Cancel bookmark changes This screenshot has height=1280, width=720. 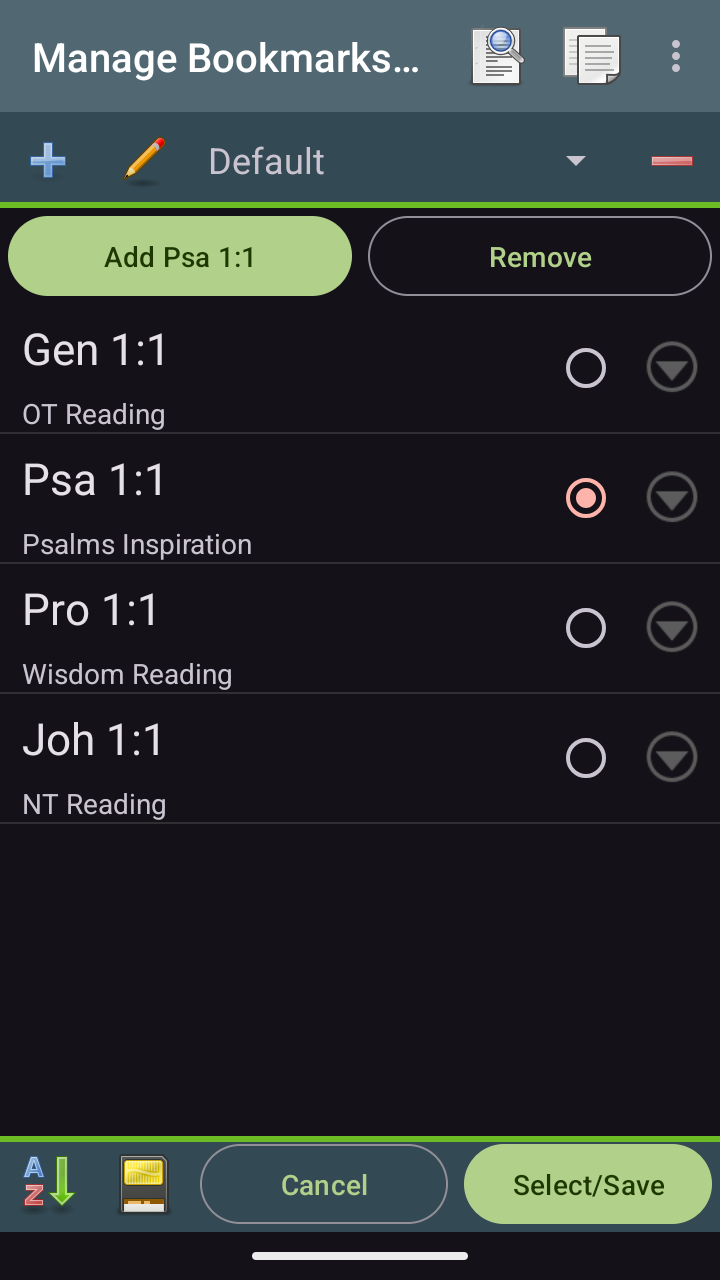324,1185
